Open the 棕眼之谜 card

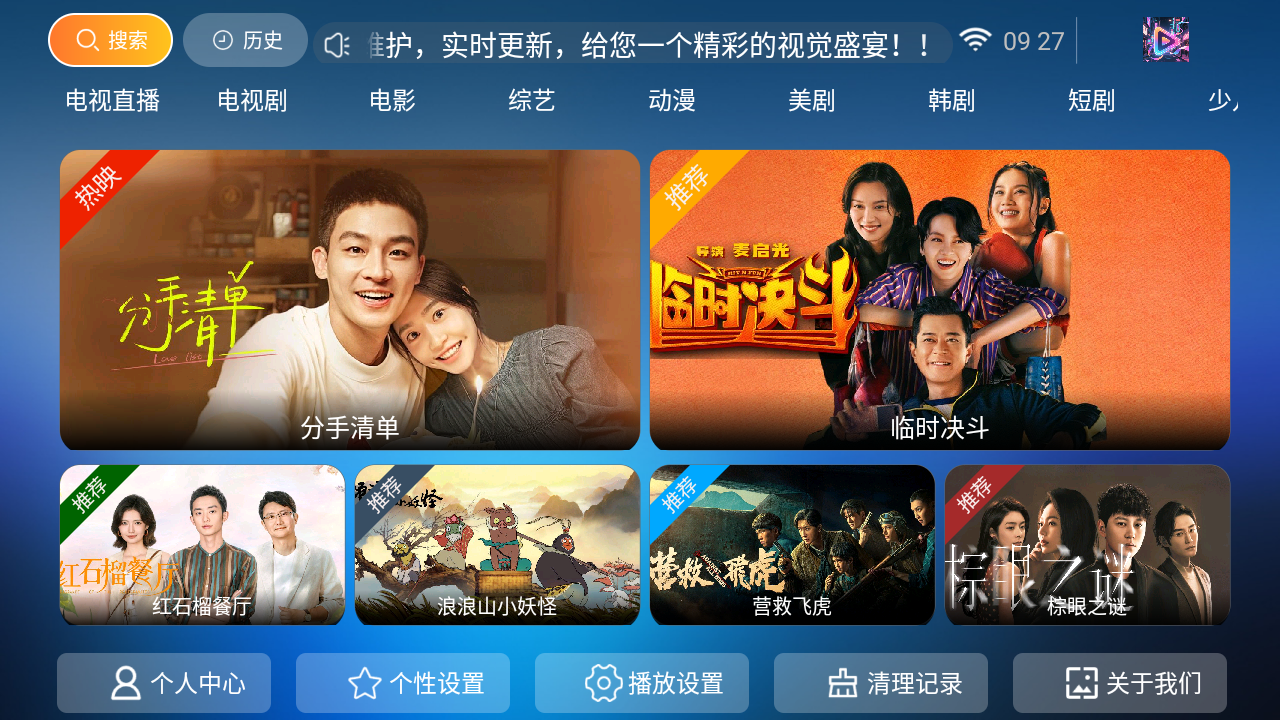click(1087, 545)
